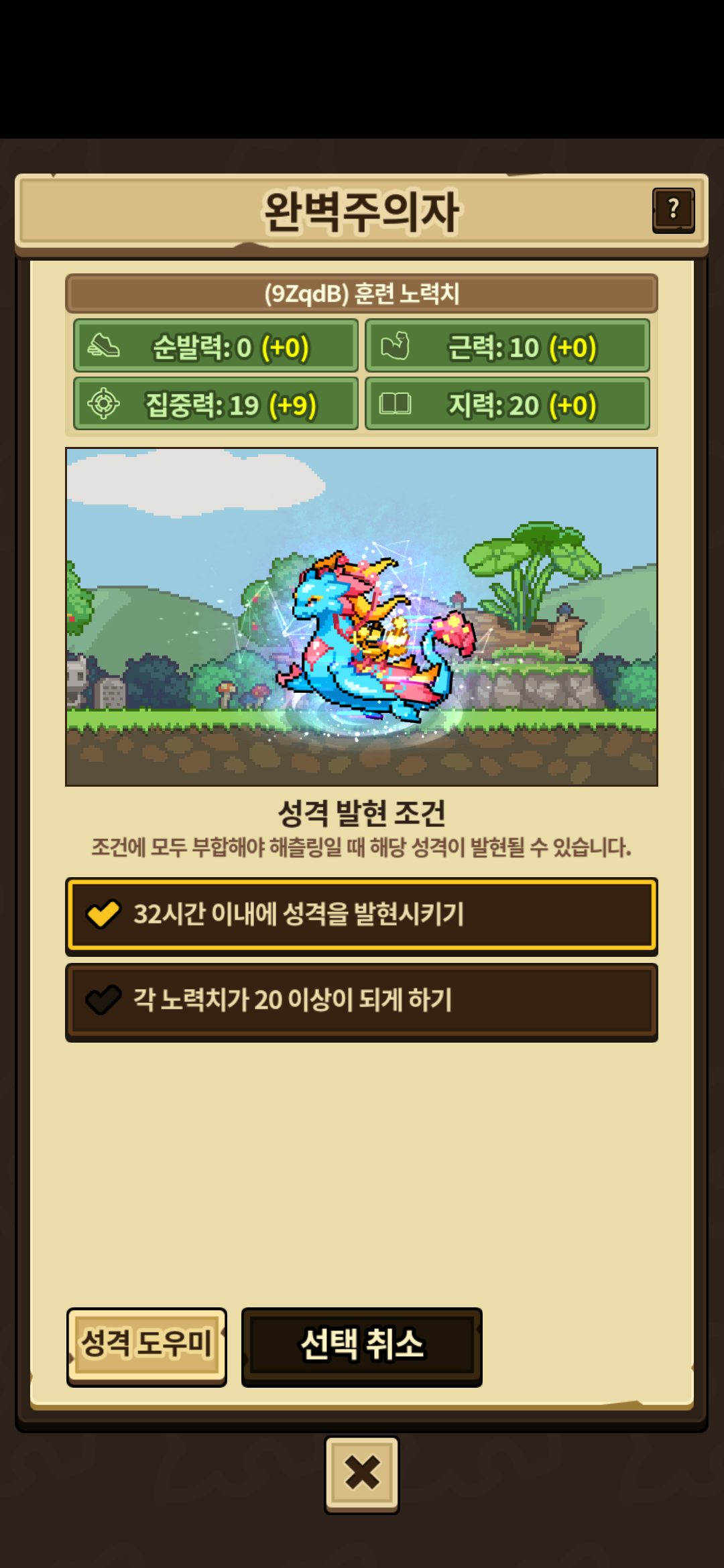The width and height of the screenshot is (724, 1568).
Task: Select the 각 노력치가 20 이상이 되게 하기 condition
Action: pyautogui.click(x=361, y=1002)
